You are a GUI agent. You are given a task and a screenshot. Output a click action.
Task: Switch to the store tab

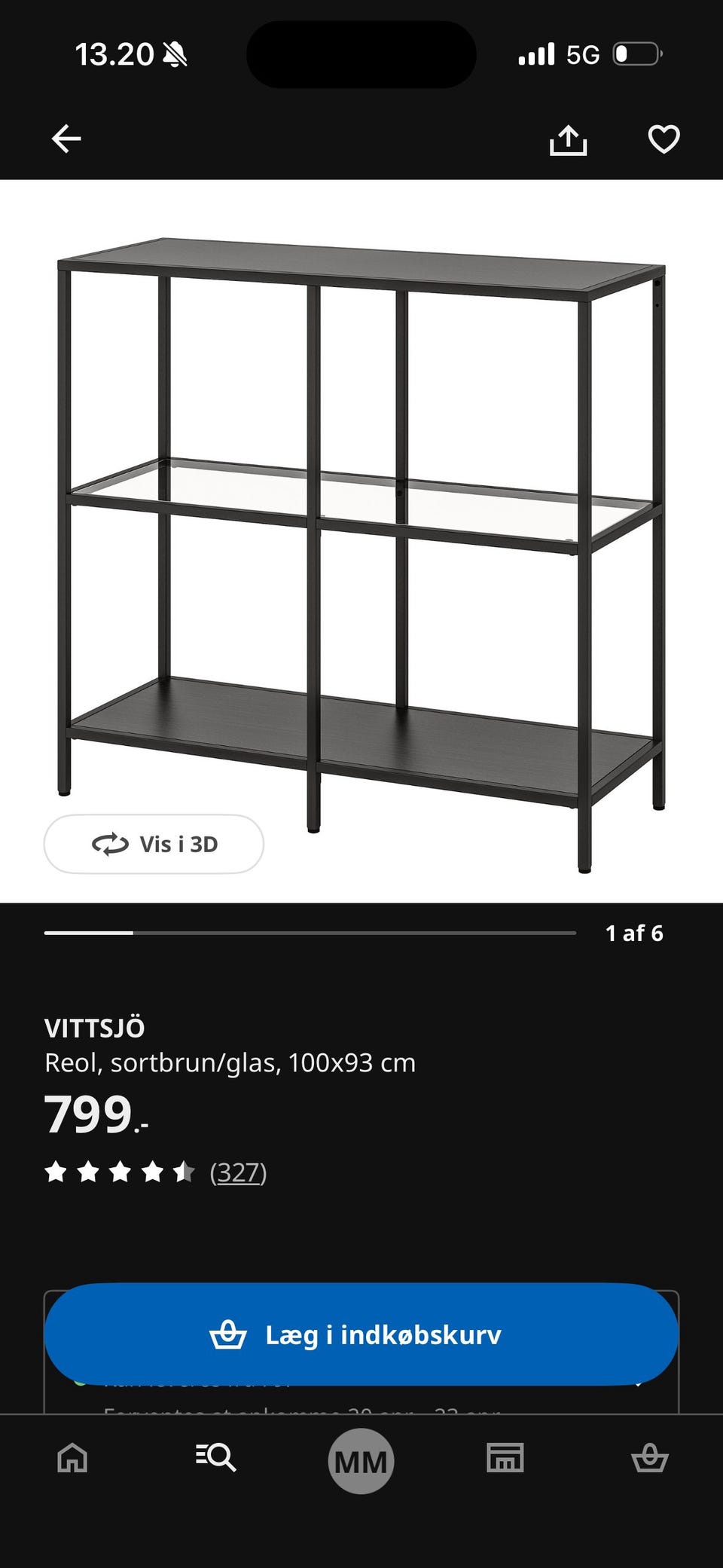tap(505, 1458)
